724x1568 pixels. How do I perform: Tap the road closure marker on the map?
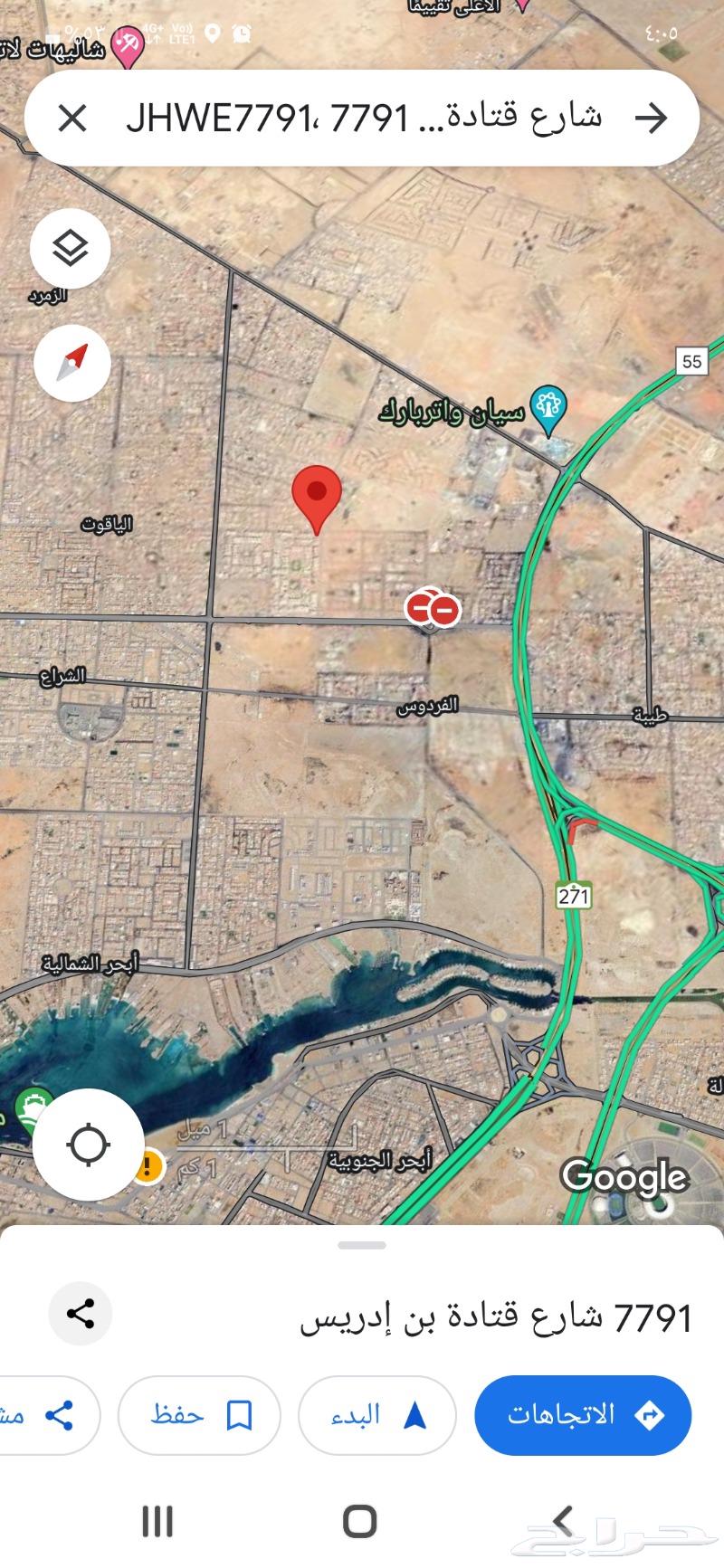pyautogui.click(x=433, y=608)
